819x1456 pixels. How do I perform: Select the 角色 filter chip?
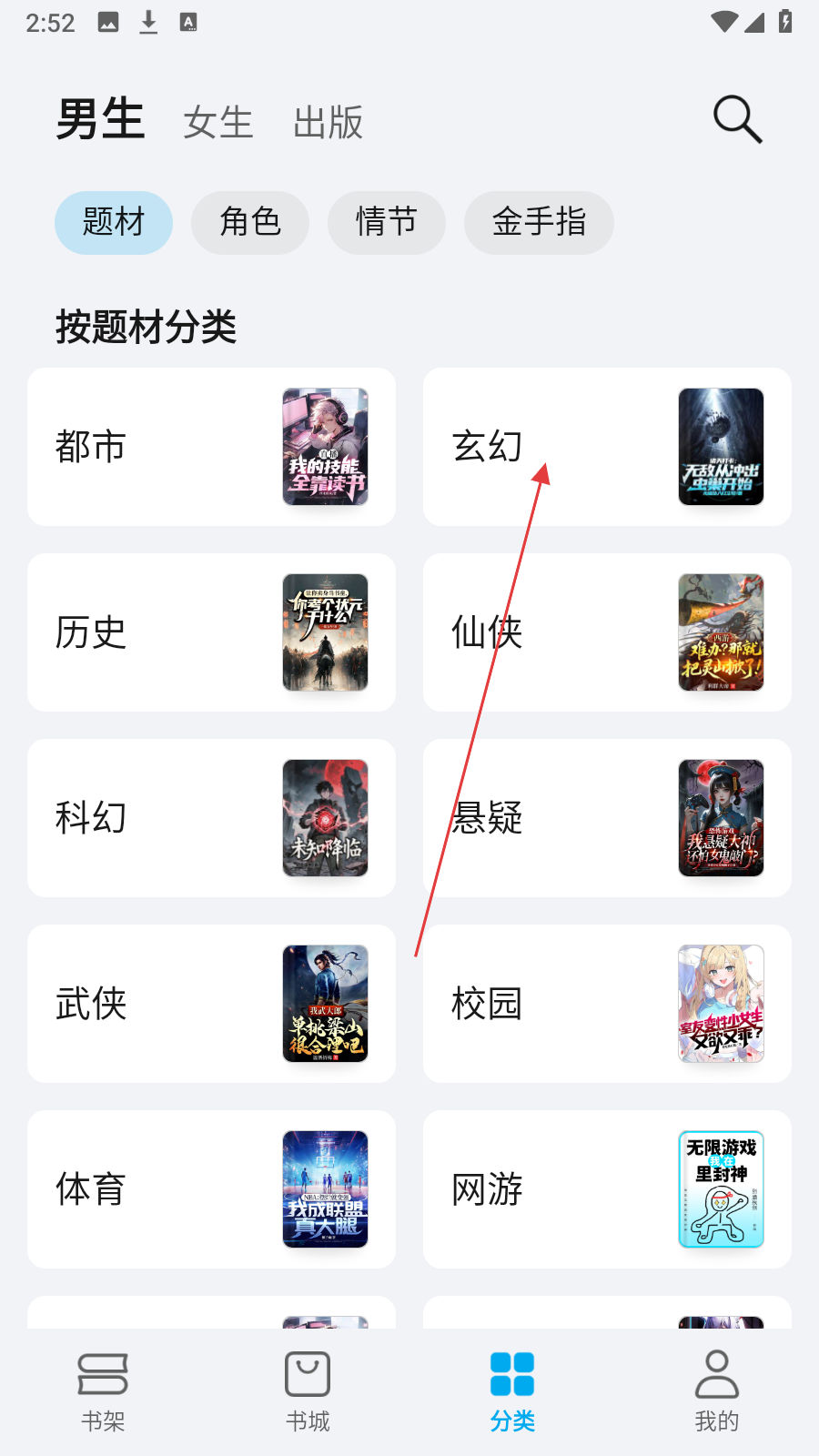pyautogui.click(x=250, y=222)
